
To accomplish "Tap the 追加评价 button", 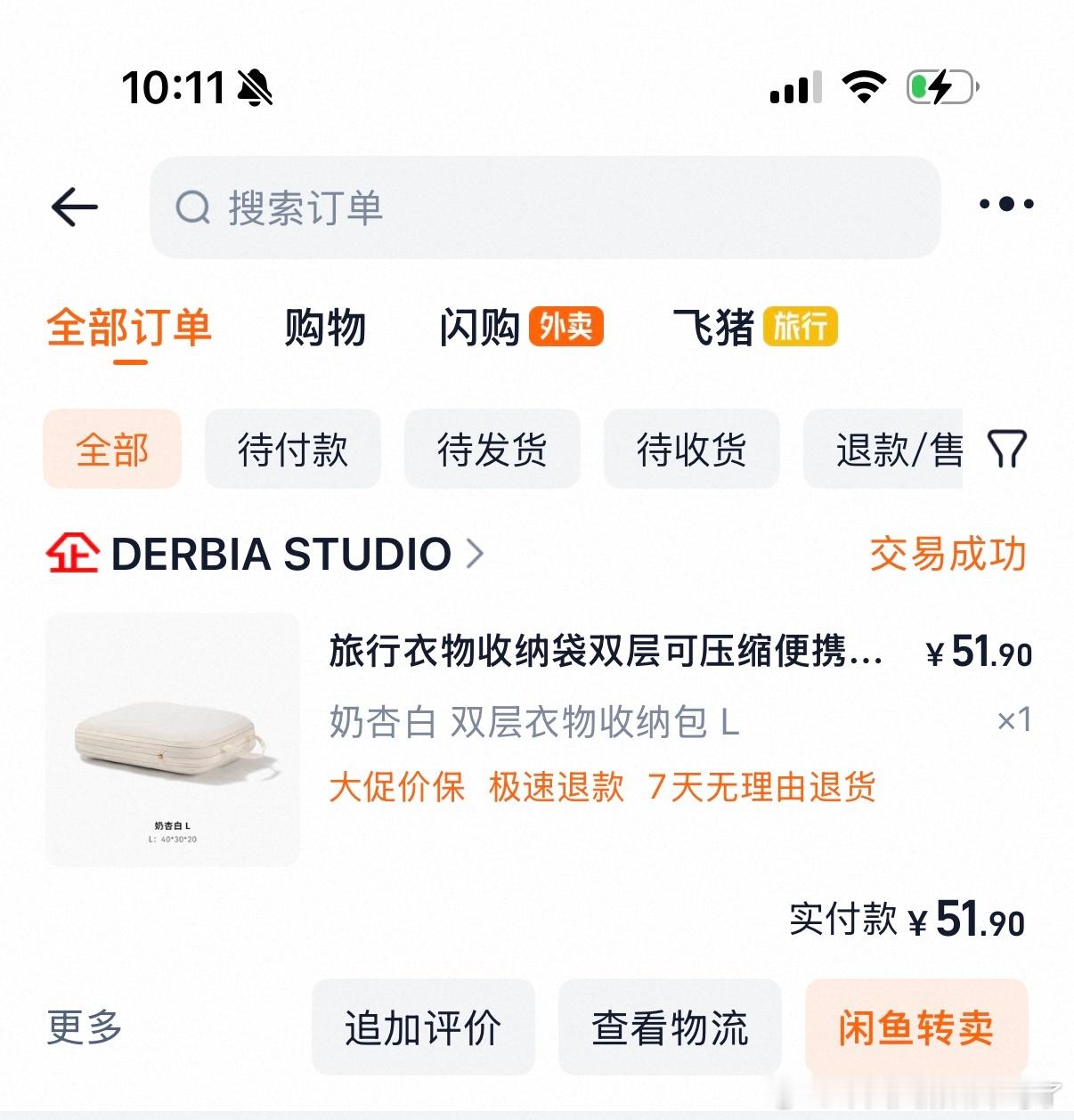I will pyautogui.click(x=423, y=1027).
